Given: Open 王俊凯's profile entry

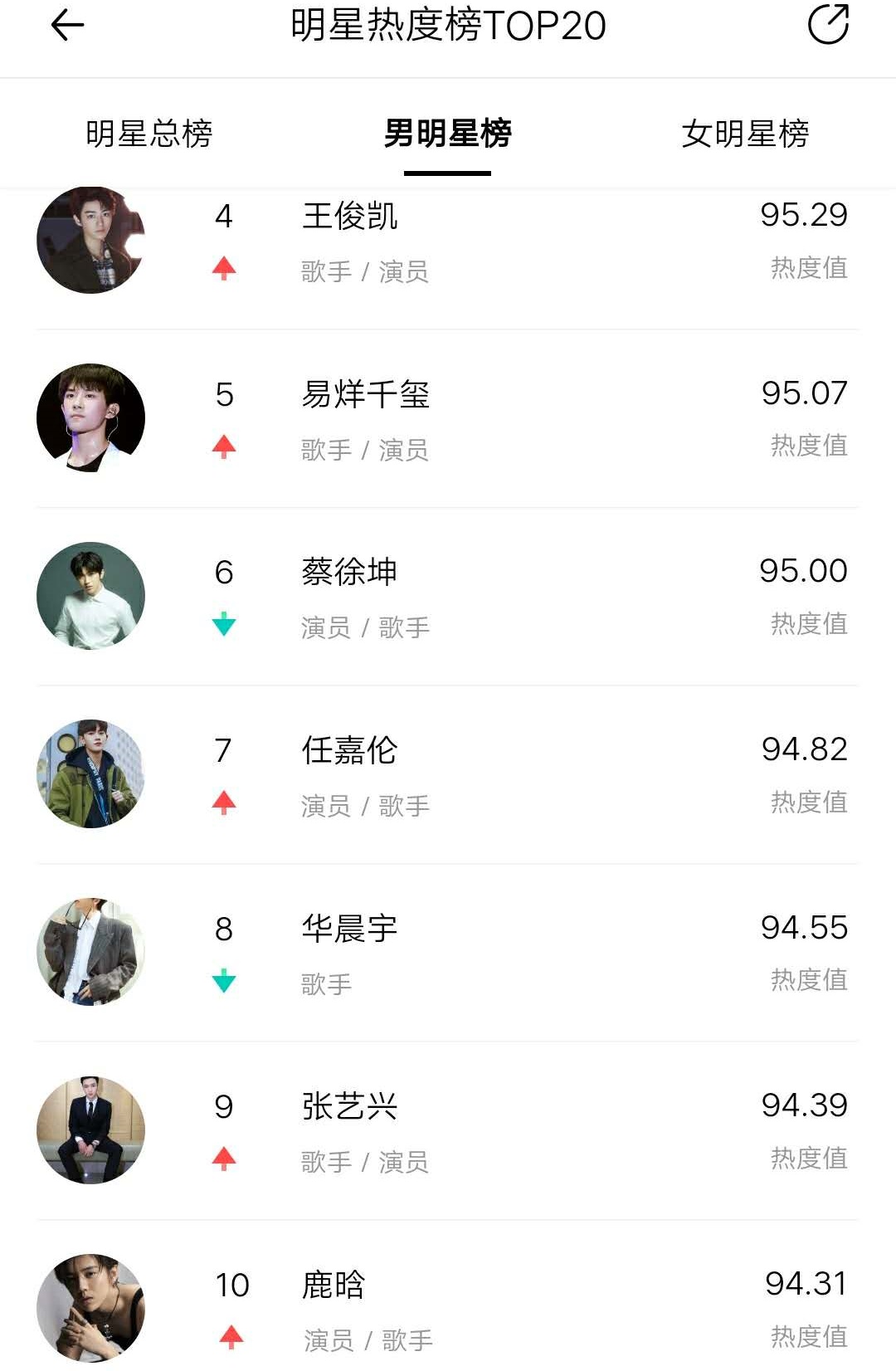Looking at the screenshot, I should pos(348,216).
